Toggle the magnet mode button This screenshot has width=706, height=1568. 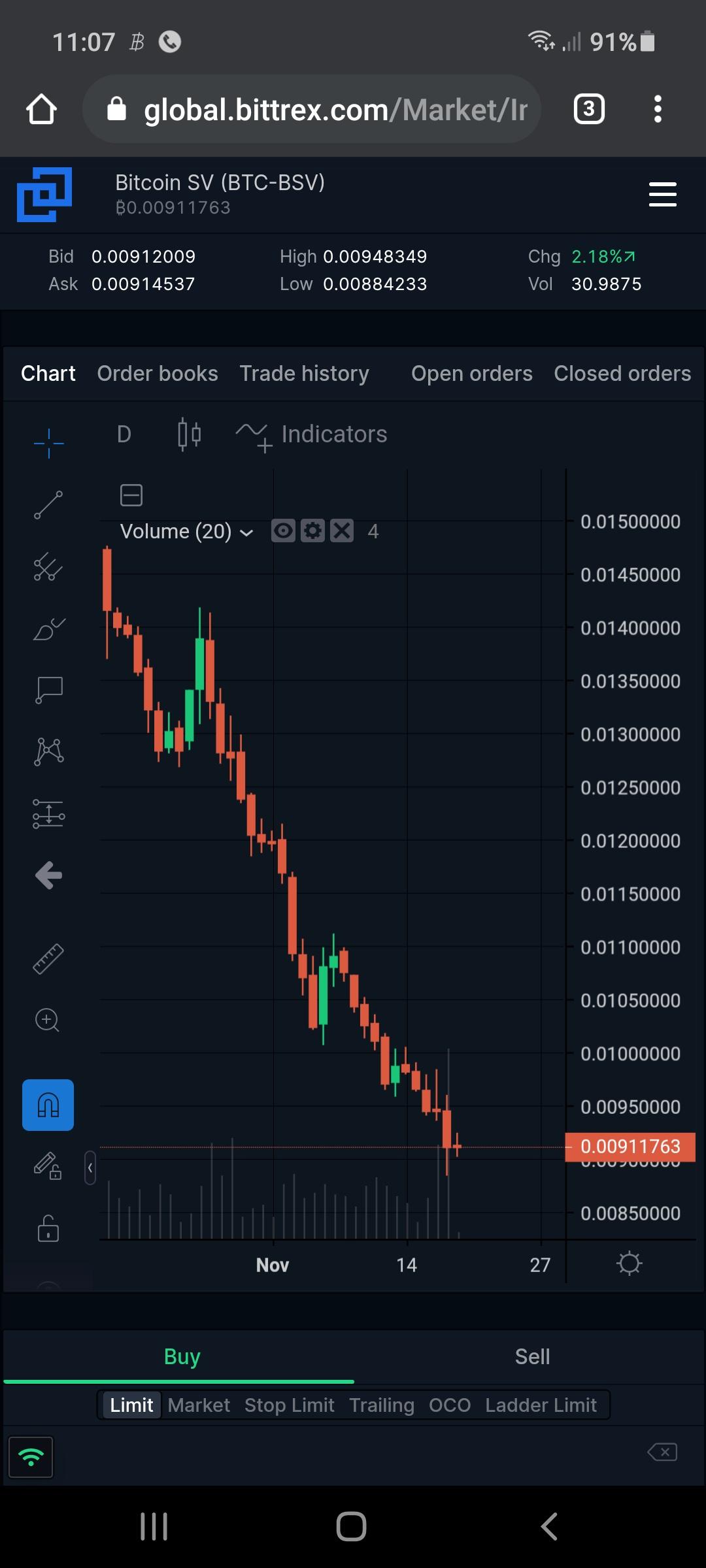coord(48,1105)
